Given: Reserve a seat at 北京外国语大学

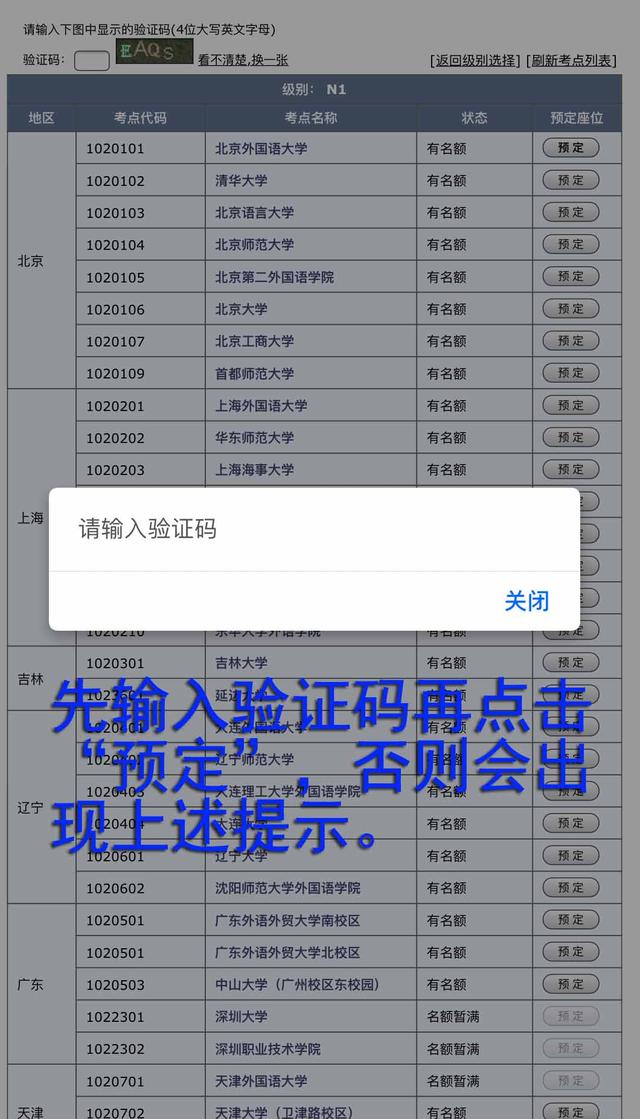Looking at the screenshot, I should (x=570, y=148).
